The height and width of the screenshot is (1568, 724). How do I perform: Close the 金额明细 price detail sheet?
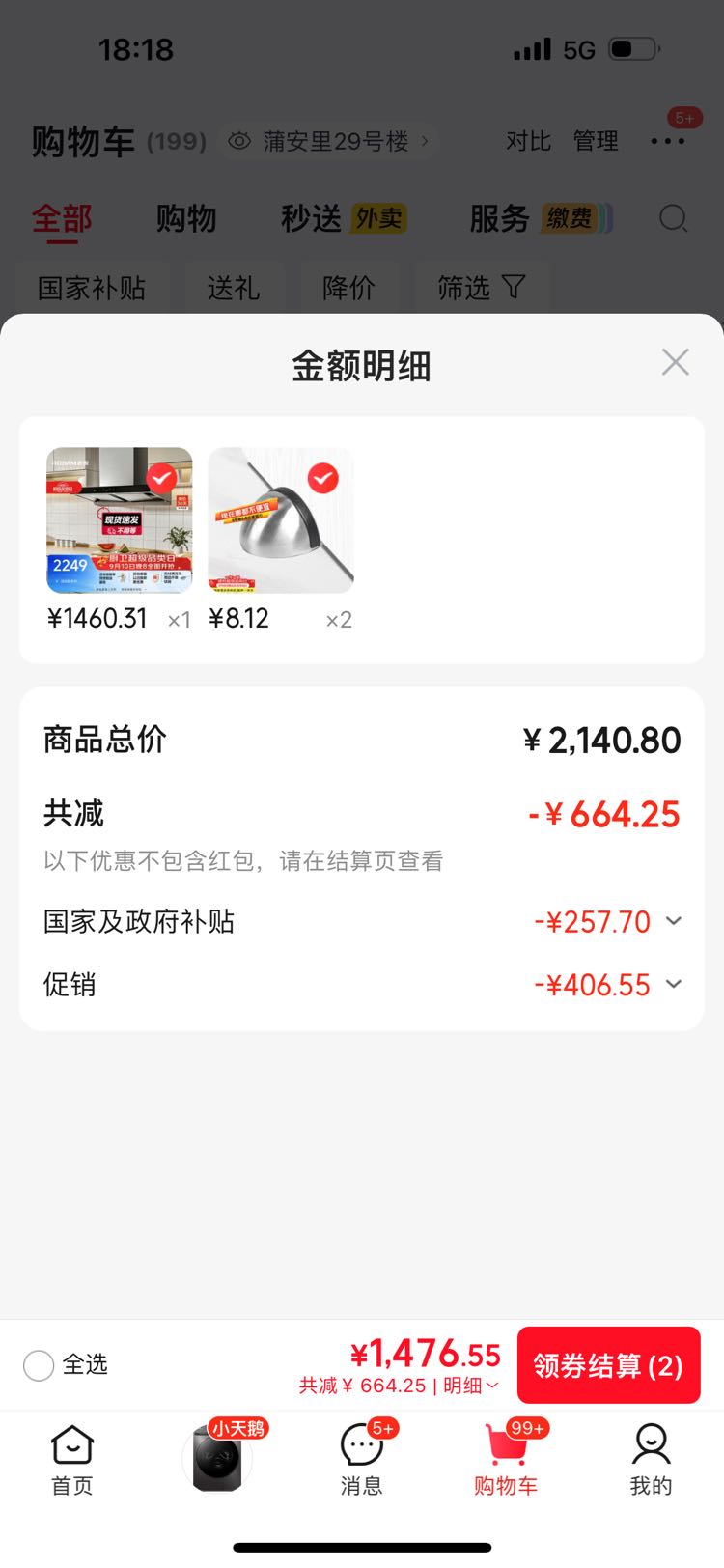click(x=675, y=362)
